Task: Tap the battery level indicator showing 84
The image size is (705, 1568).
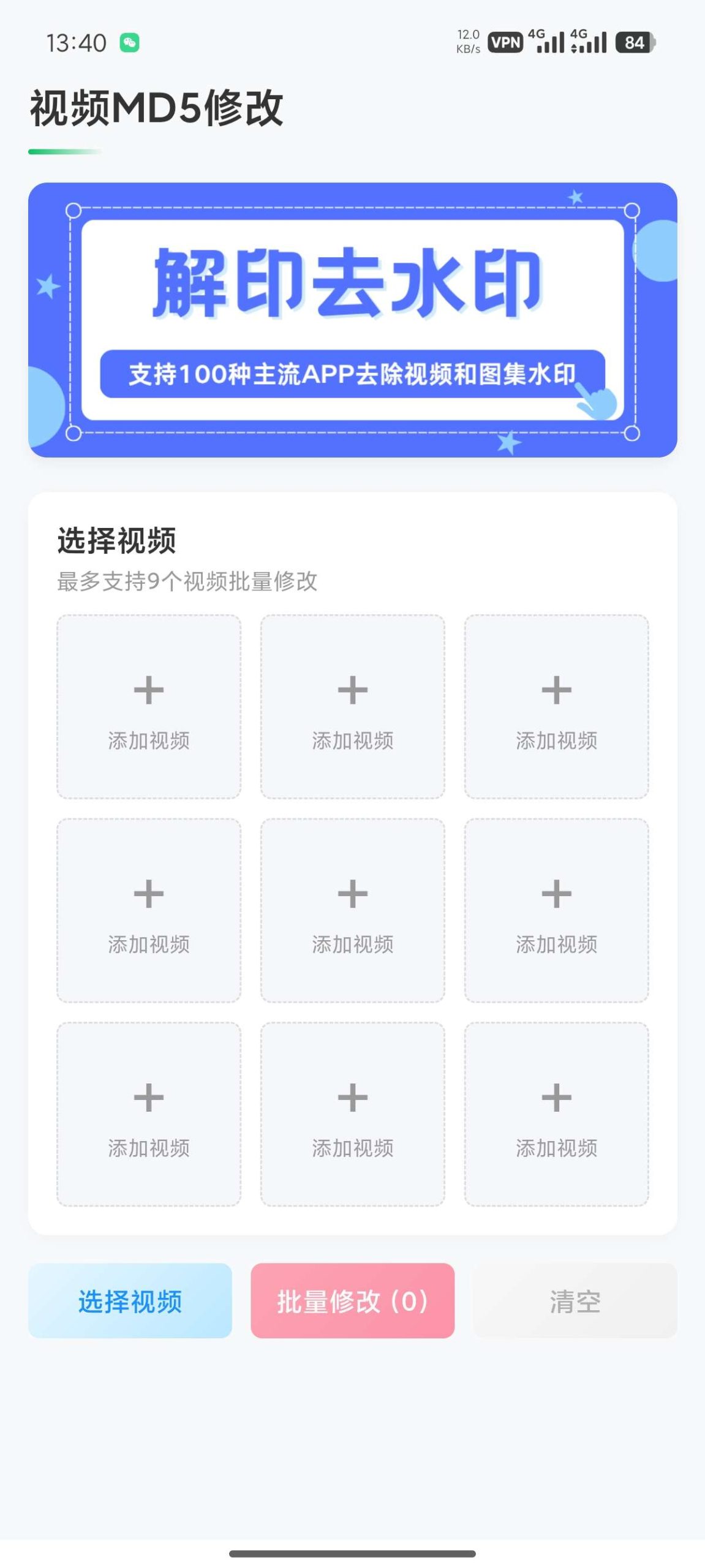Action: coord(634,42)
